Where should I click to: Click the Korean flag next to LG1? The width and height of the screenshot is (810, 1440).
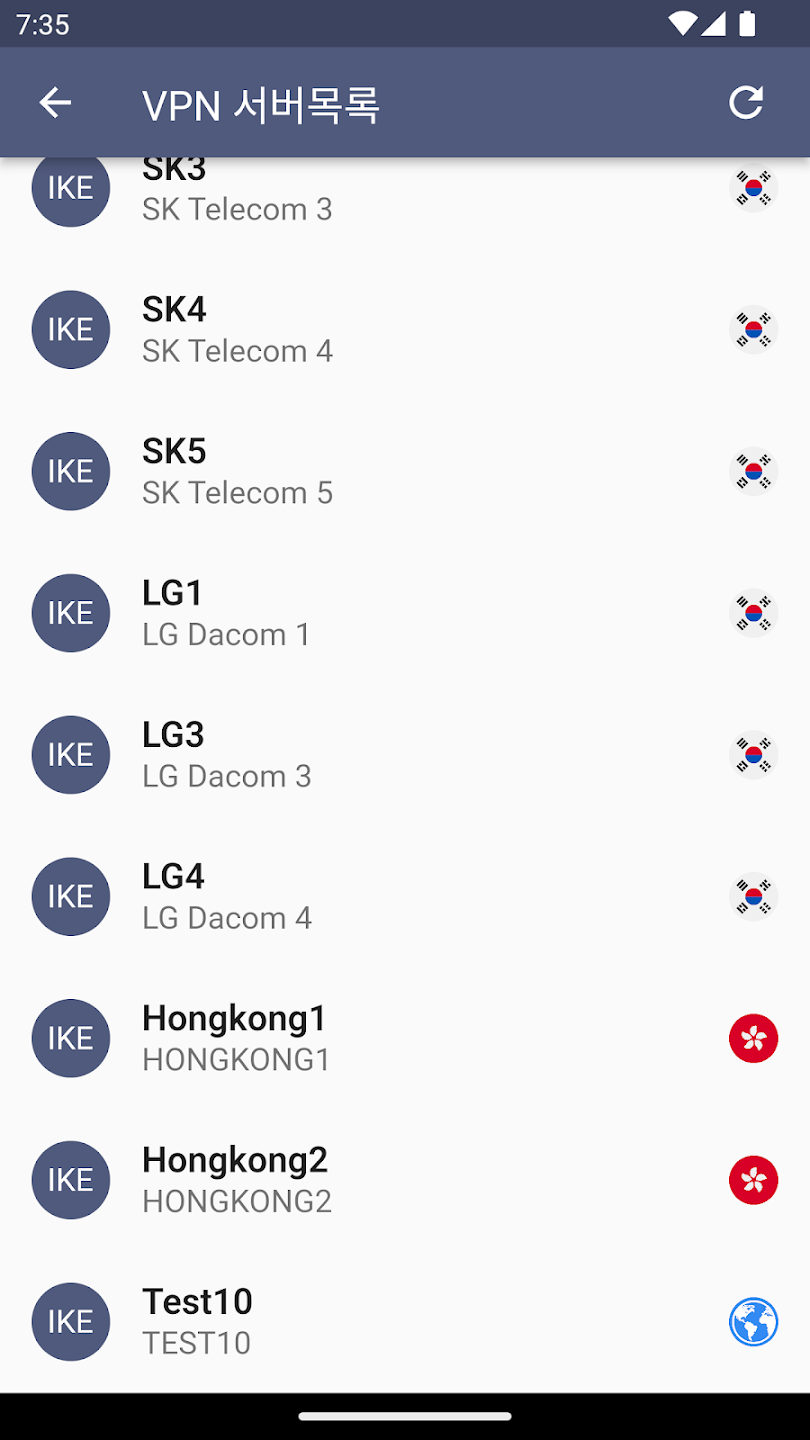(753, 613)
